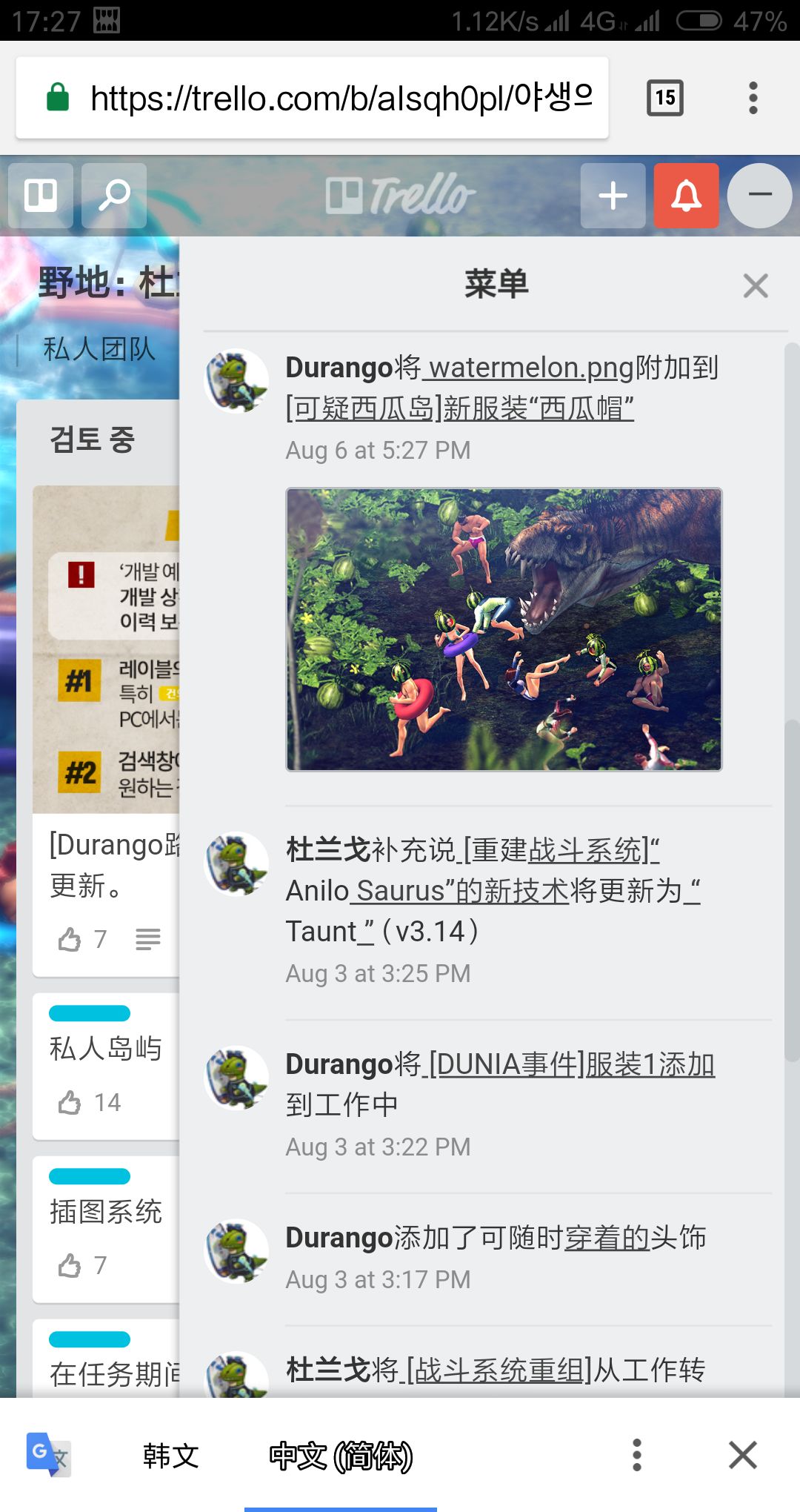The height and width of the screenshot is (1512, 800).
Task: Open the watermelon.png attachment link
Action: [527, 368]
